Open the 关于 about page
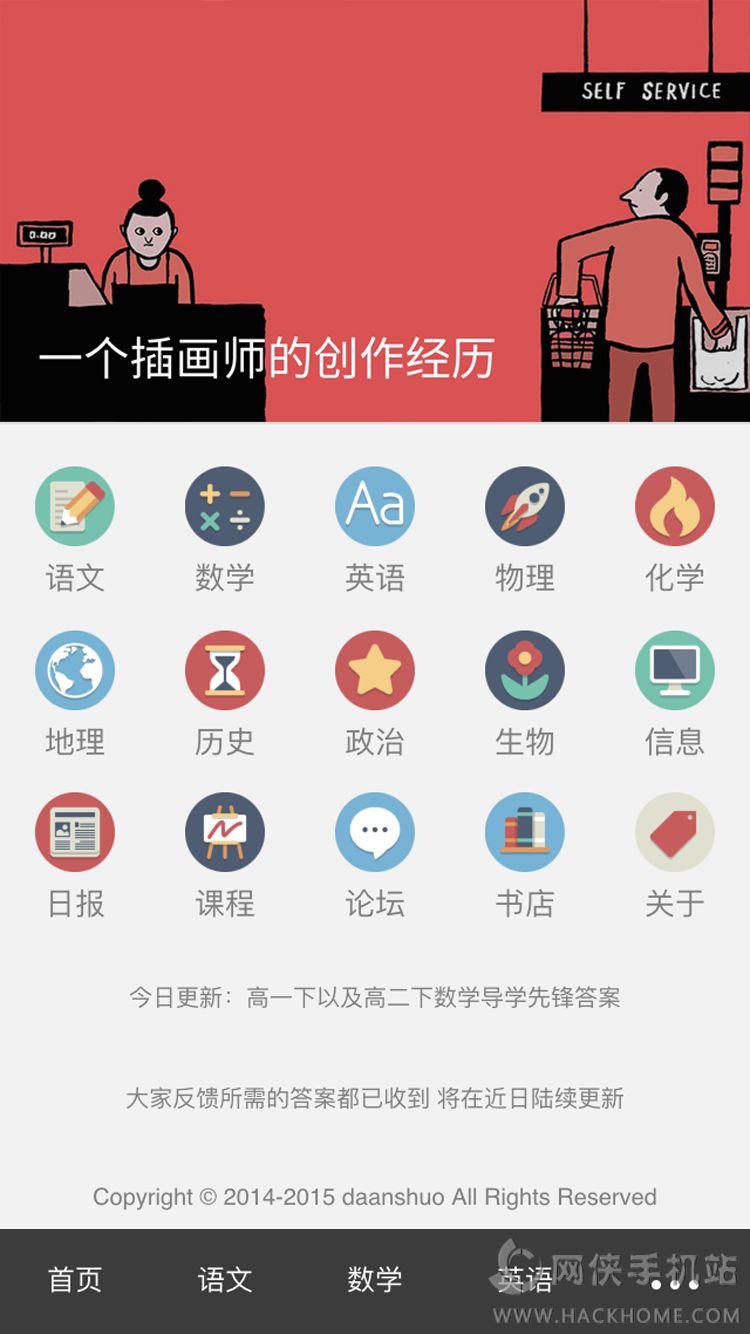 [x=675, y=833]
